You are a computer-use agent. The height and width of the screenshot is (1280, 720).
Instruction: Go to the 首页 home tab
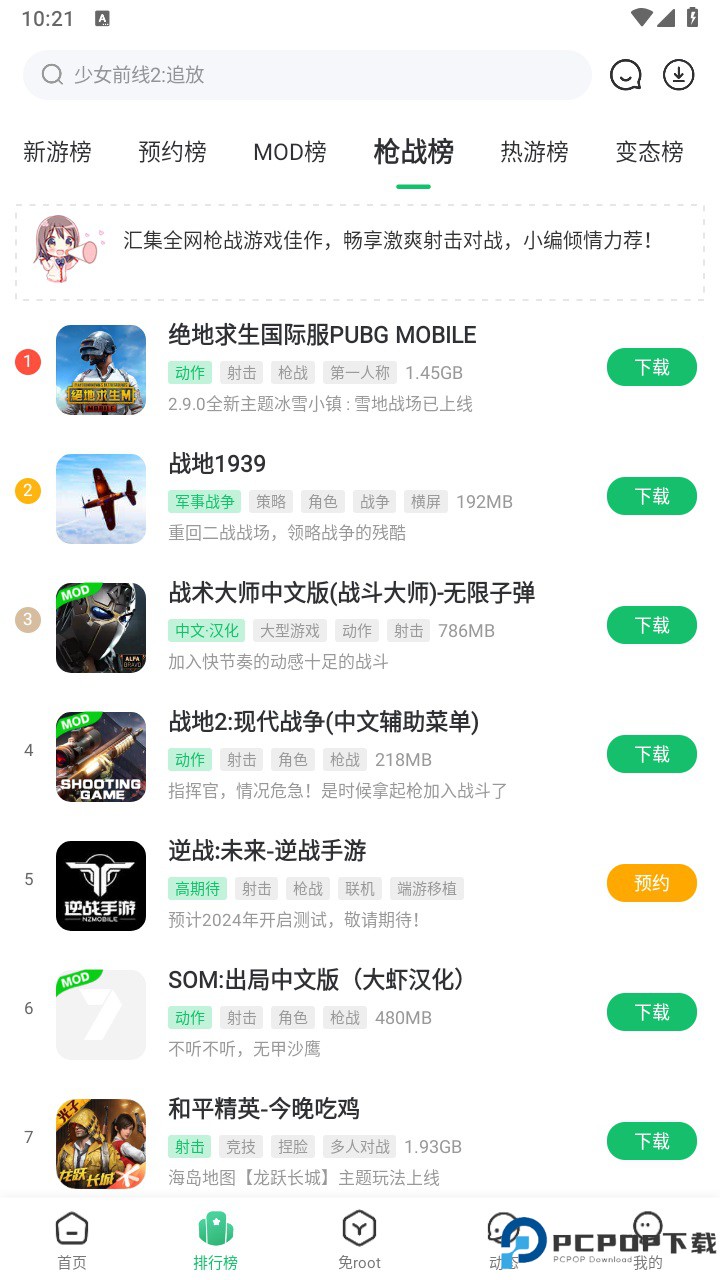pos(72,1240)
